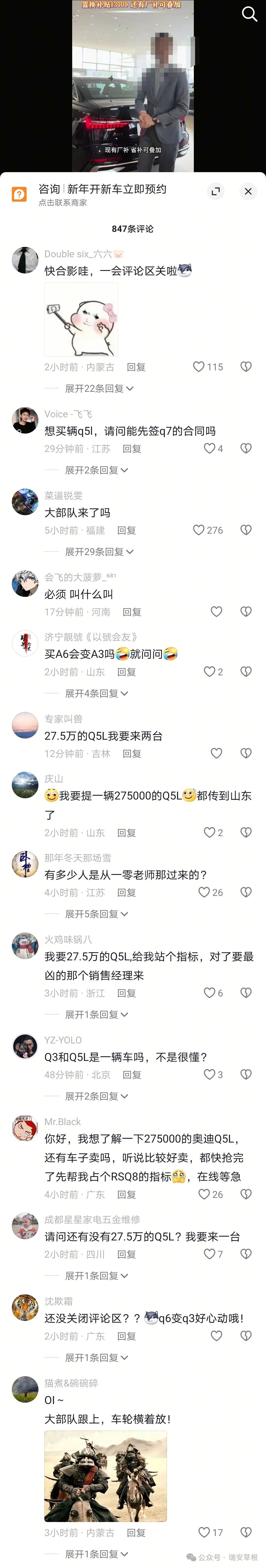Expand the comment panel to full screen

pos(215,192)
